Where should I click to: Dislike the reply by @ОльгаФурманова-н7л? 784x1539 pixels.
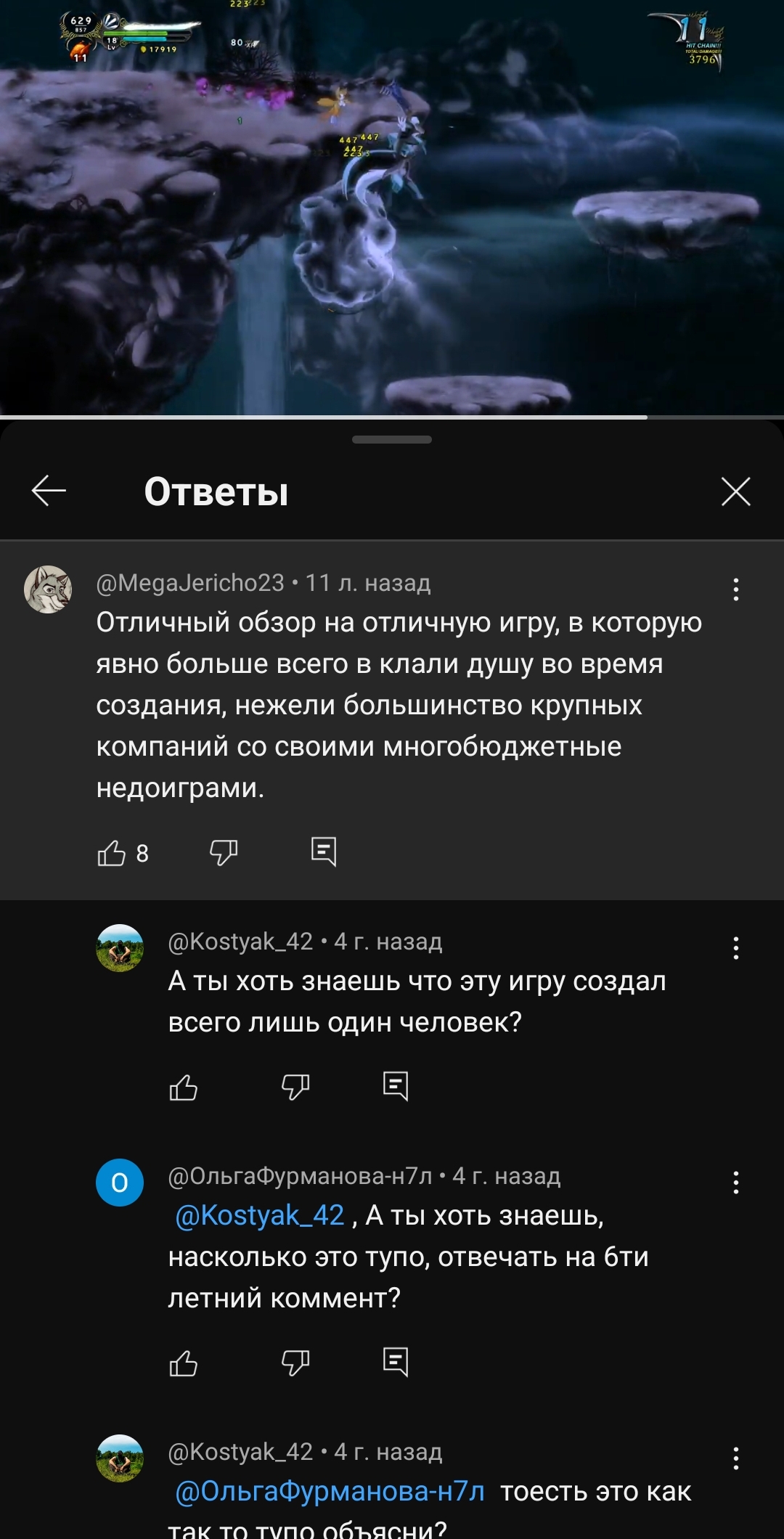(295, 1363)
